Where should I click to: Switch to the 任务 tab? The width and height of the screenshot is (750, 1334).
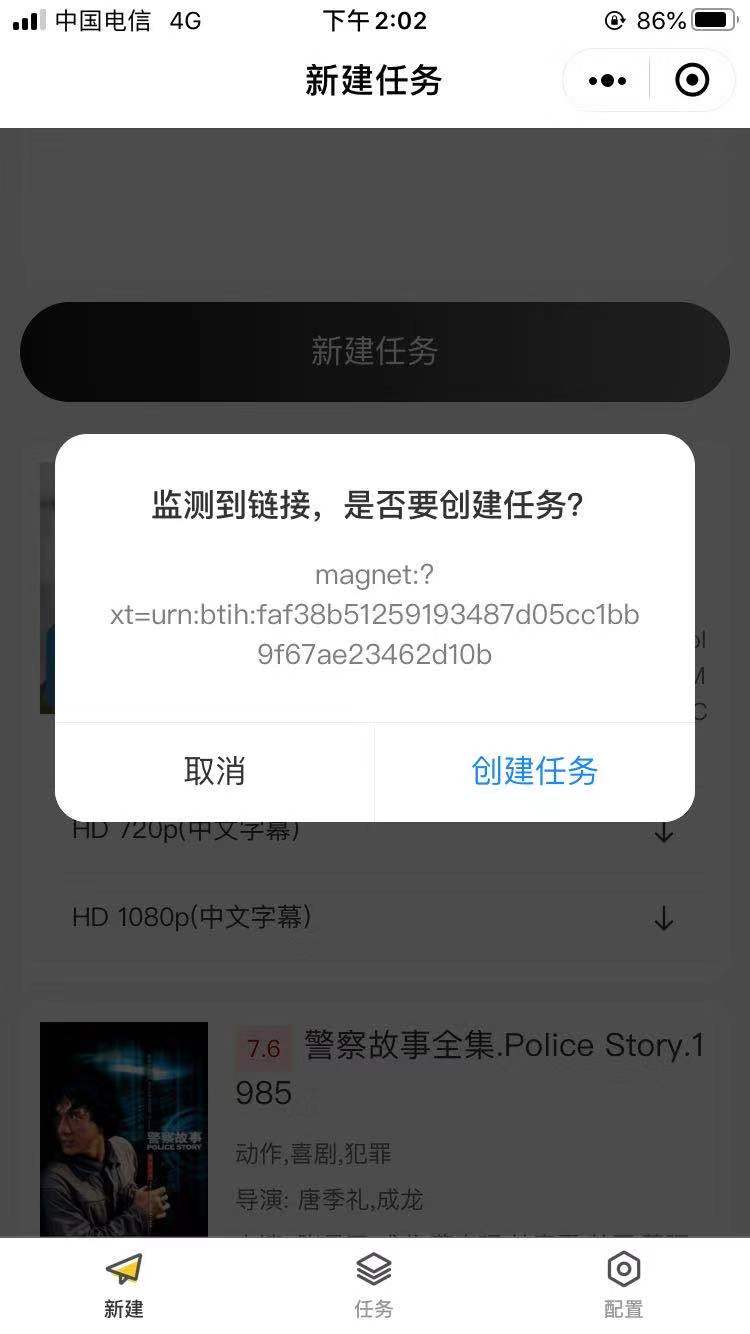[x=374, y=1286]
